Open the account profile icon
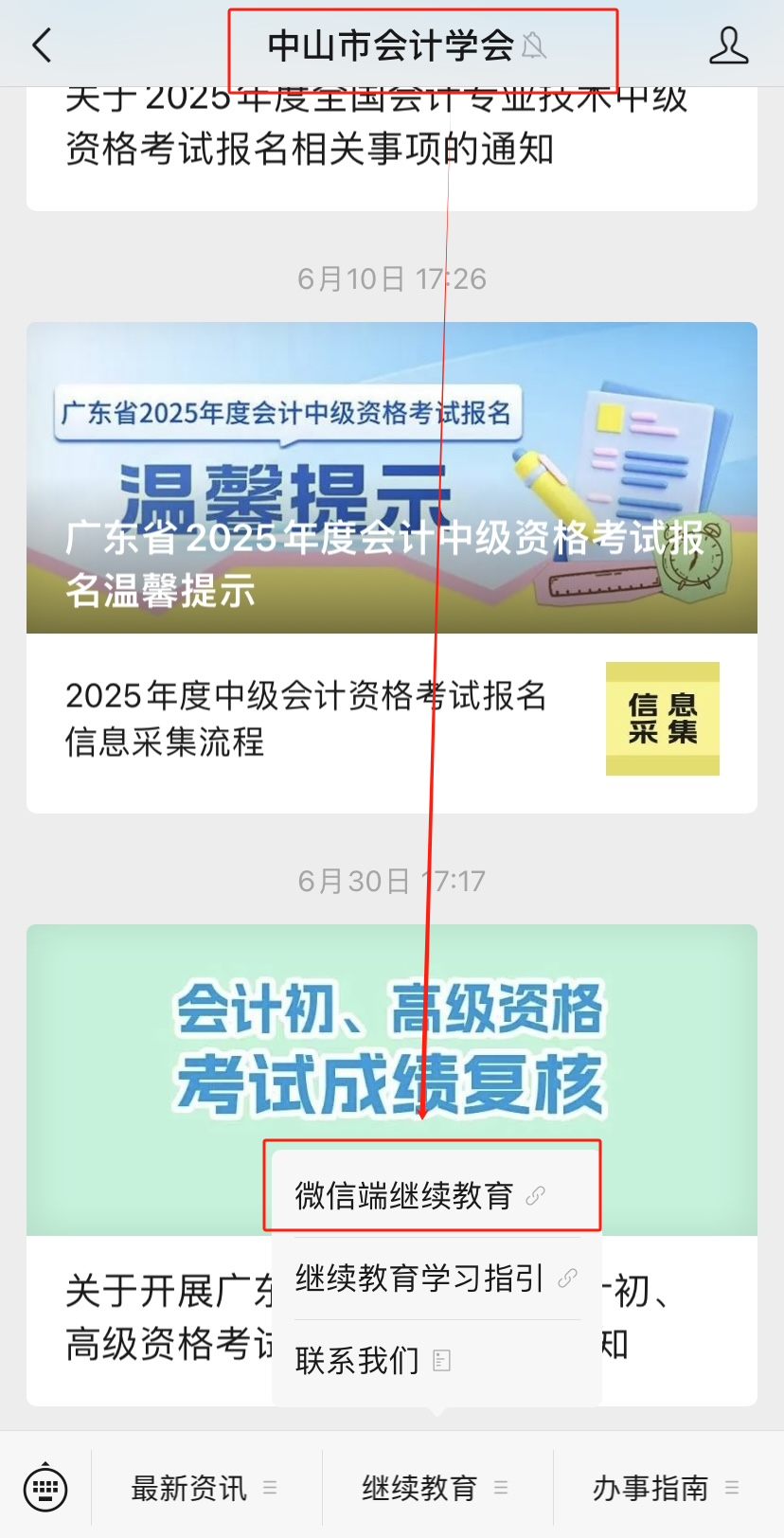This screenshot has width=784, height=1538. point(728,45)
